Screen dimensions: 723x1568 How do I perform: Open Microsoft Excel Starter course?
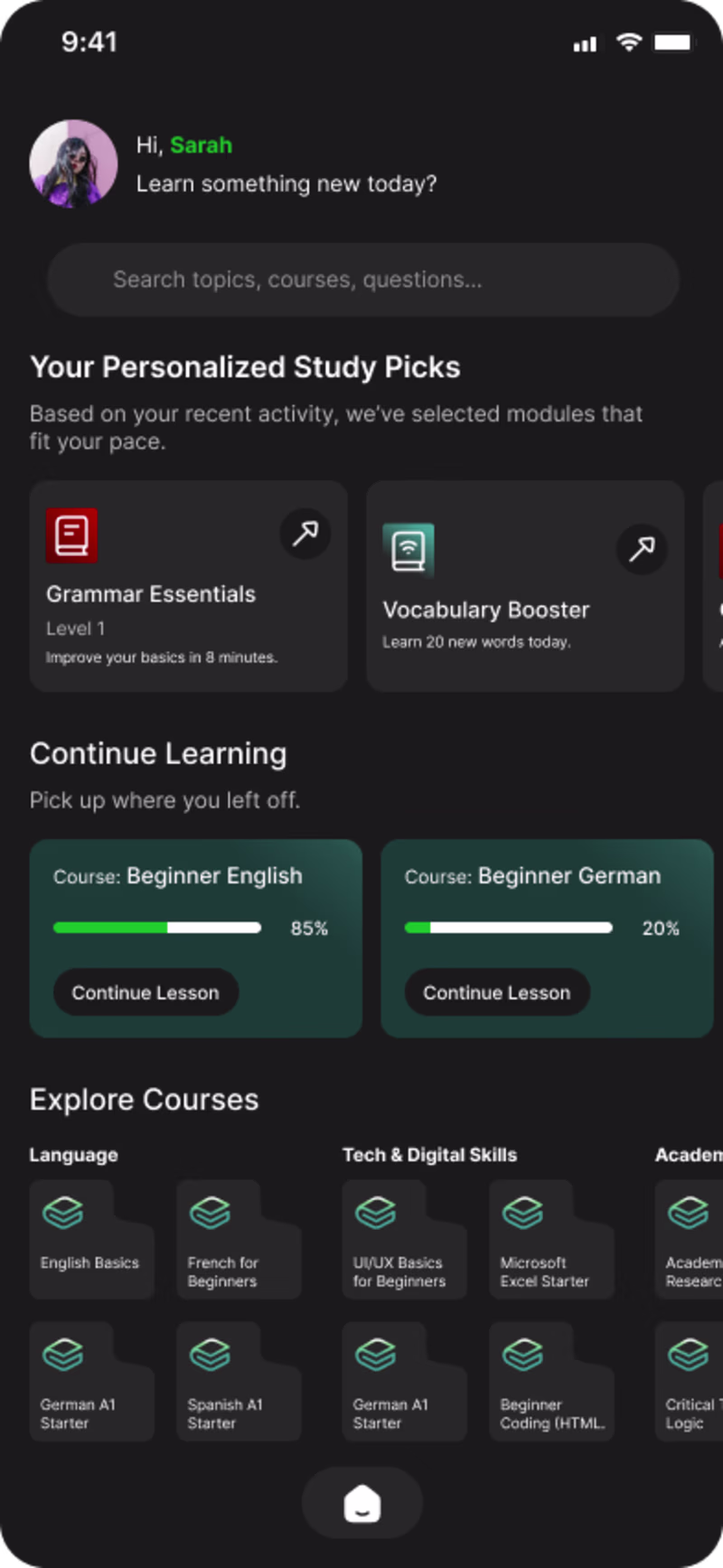point(550,1240)
